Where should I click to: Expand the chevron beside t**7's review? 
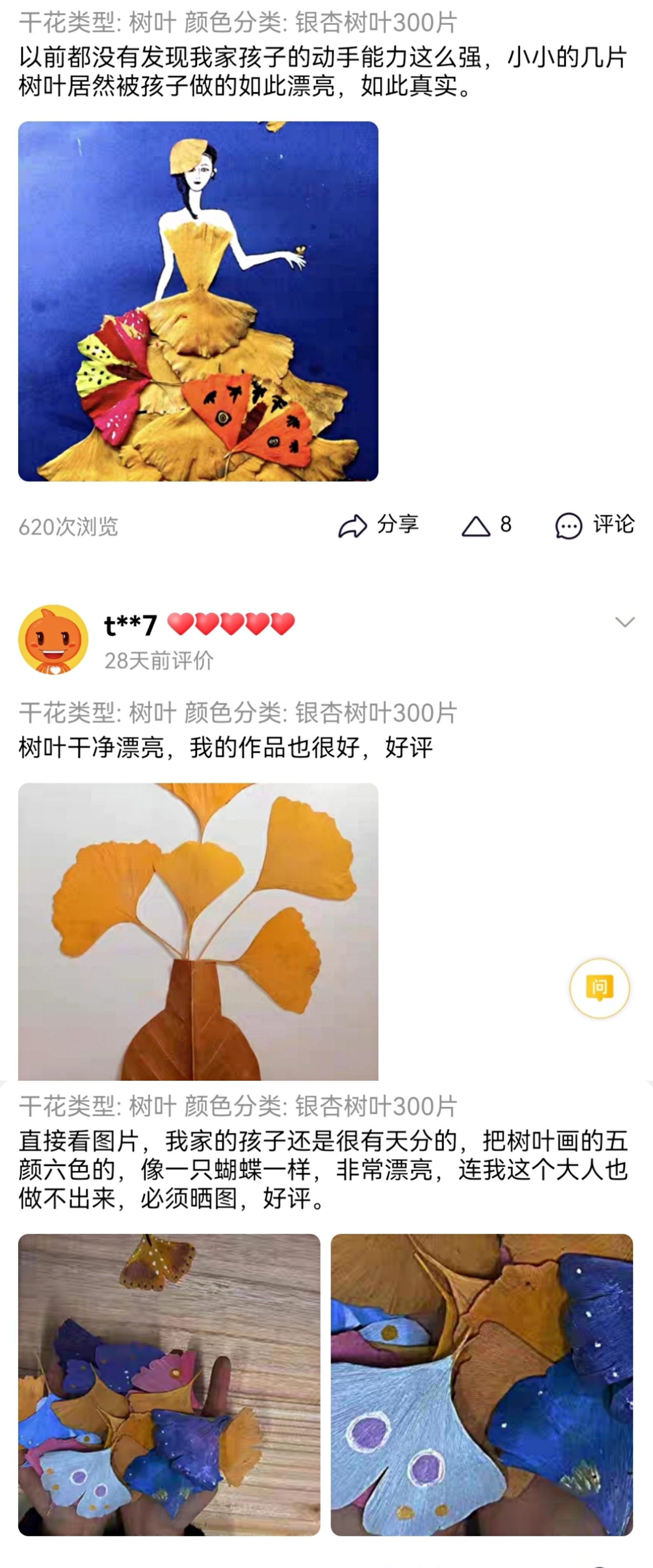[625, 622]
